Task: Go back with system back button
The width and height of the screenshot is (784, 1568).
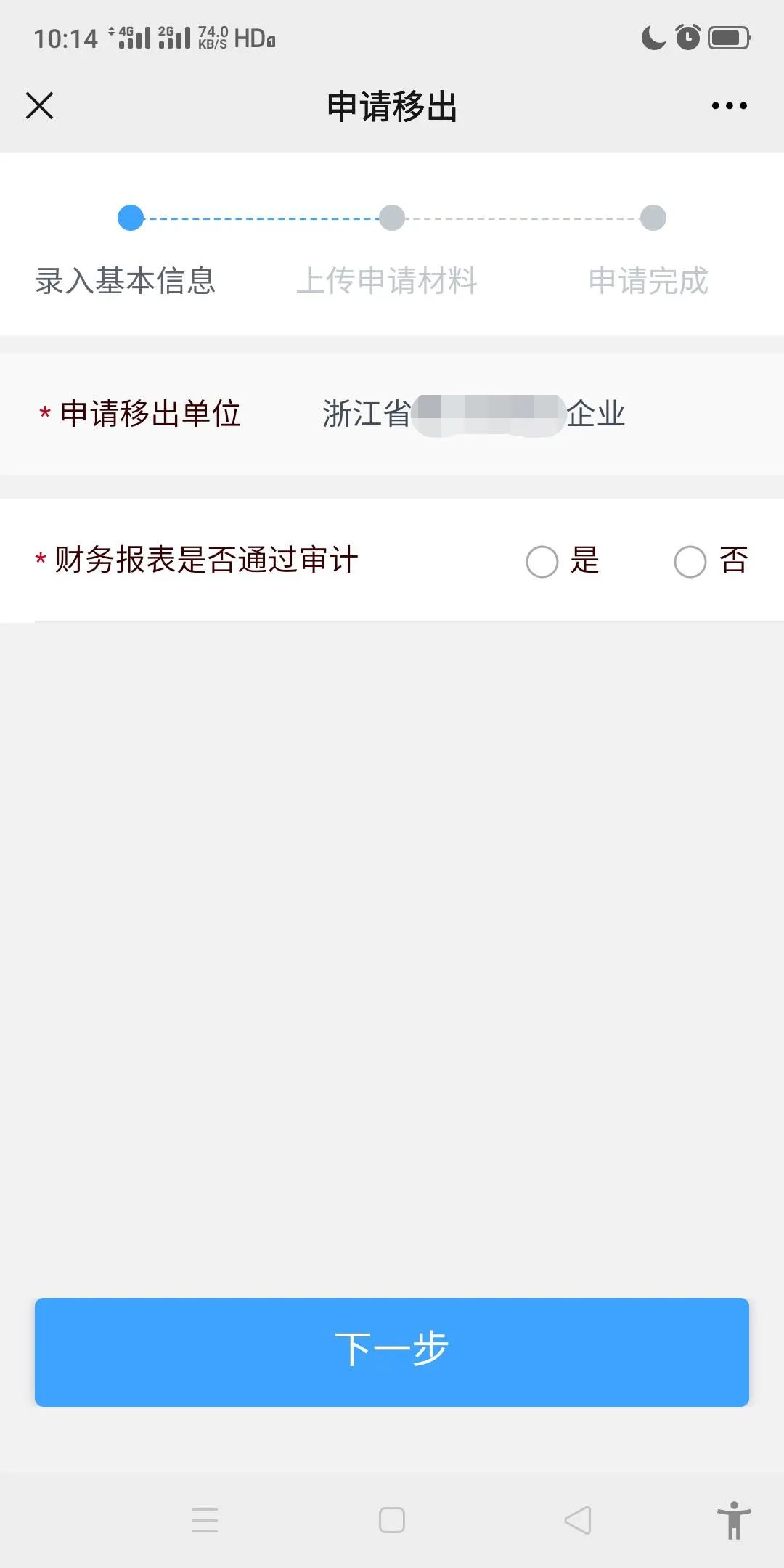Action: 578,1520
